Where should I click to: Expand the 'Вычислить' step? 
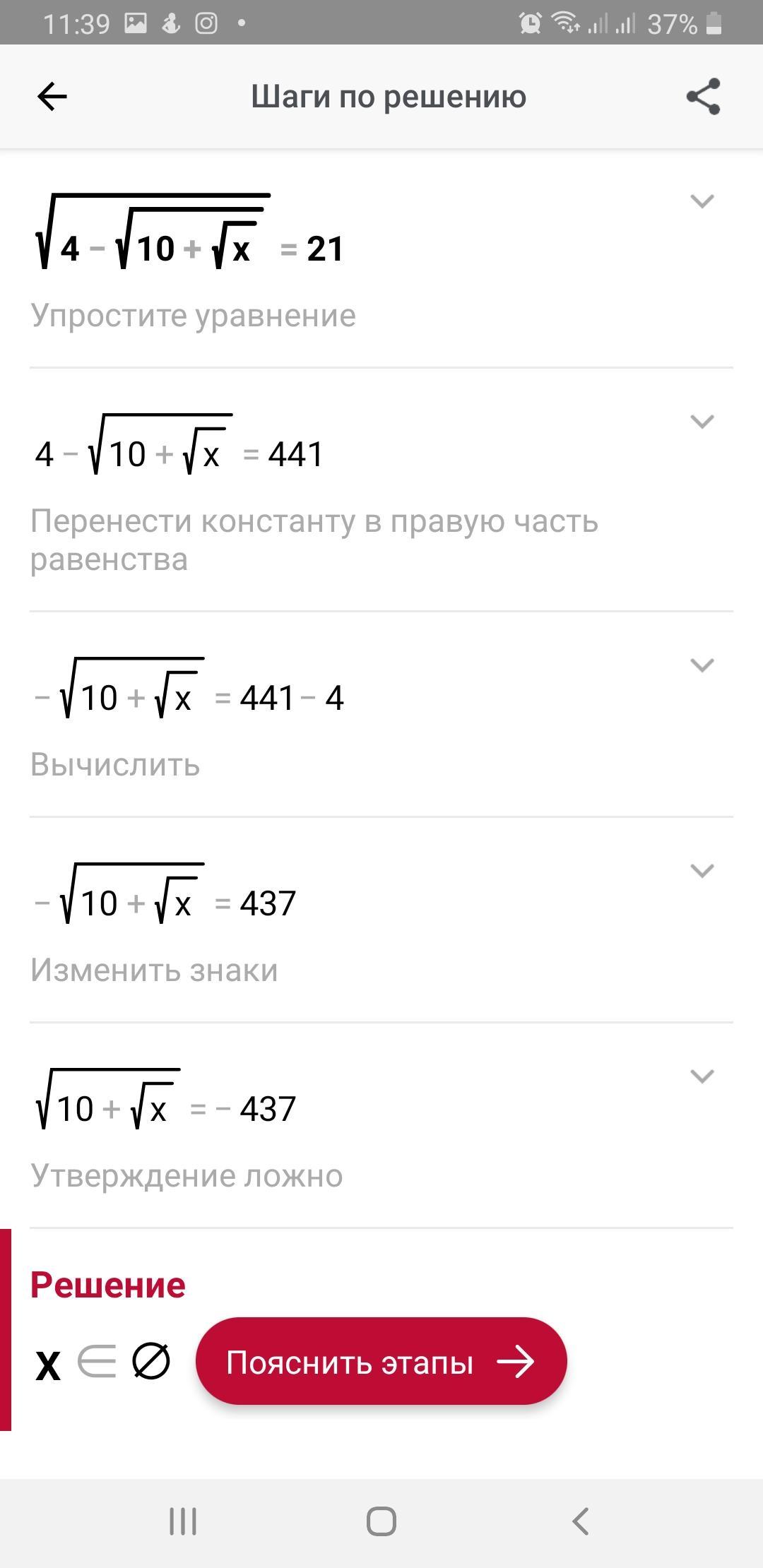[x=702, y=665]
